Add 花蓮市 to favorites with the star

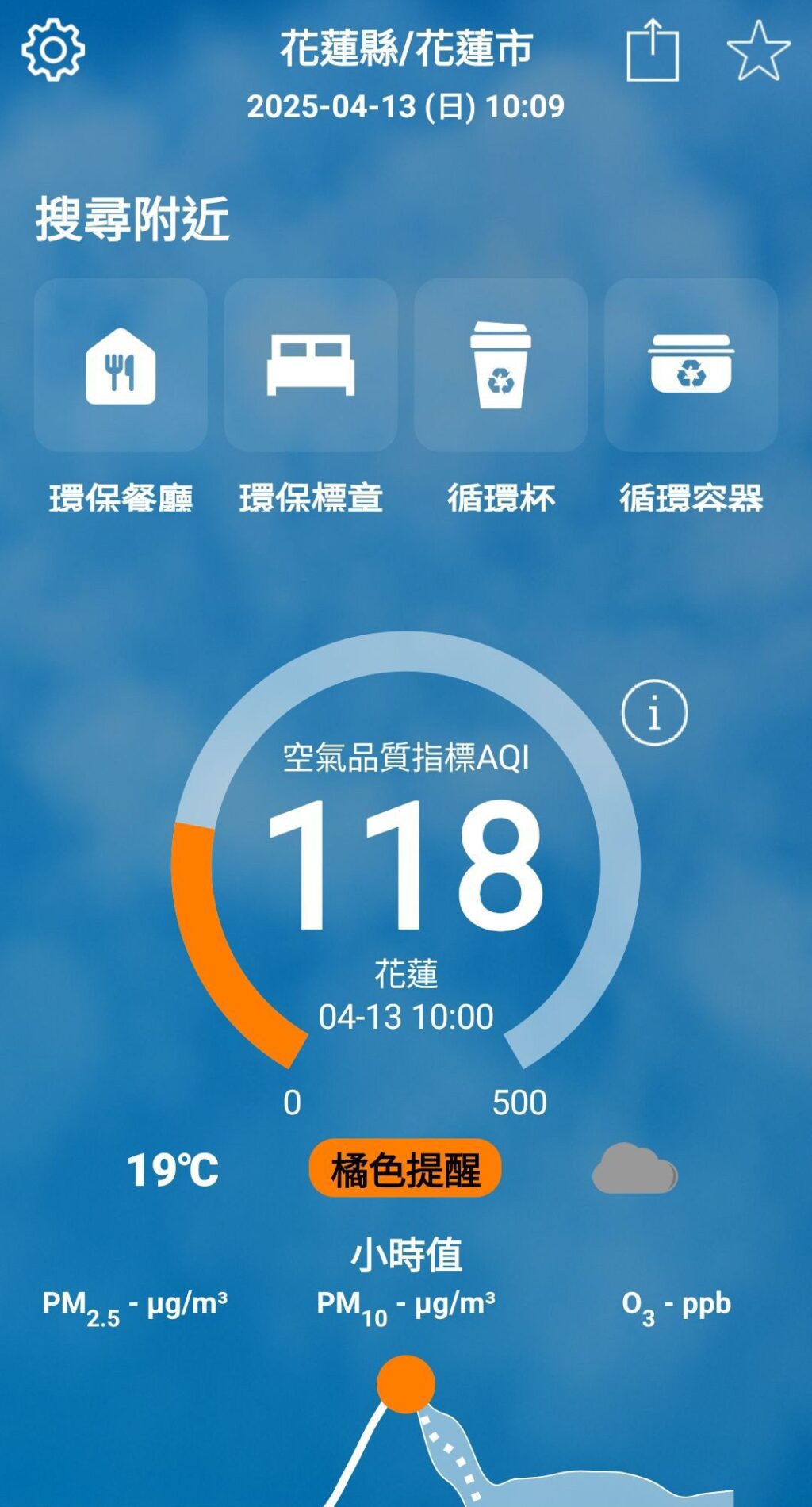coord(758,51)
